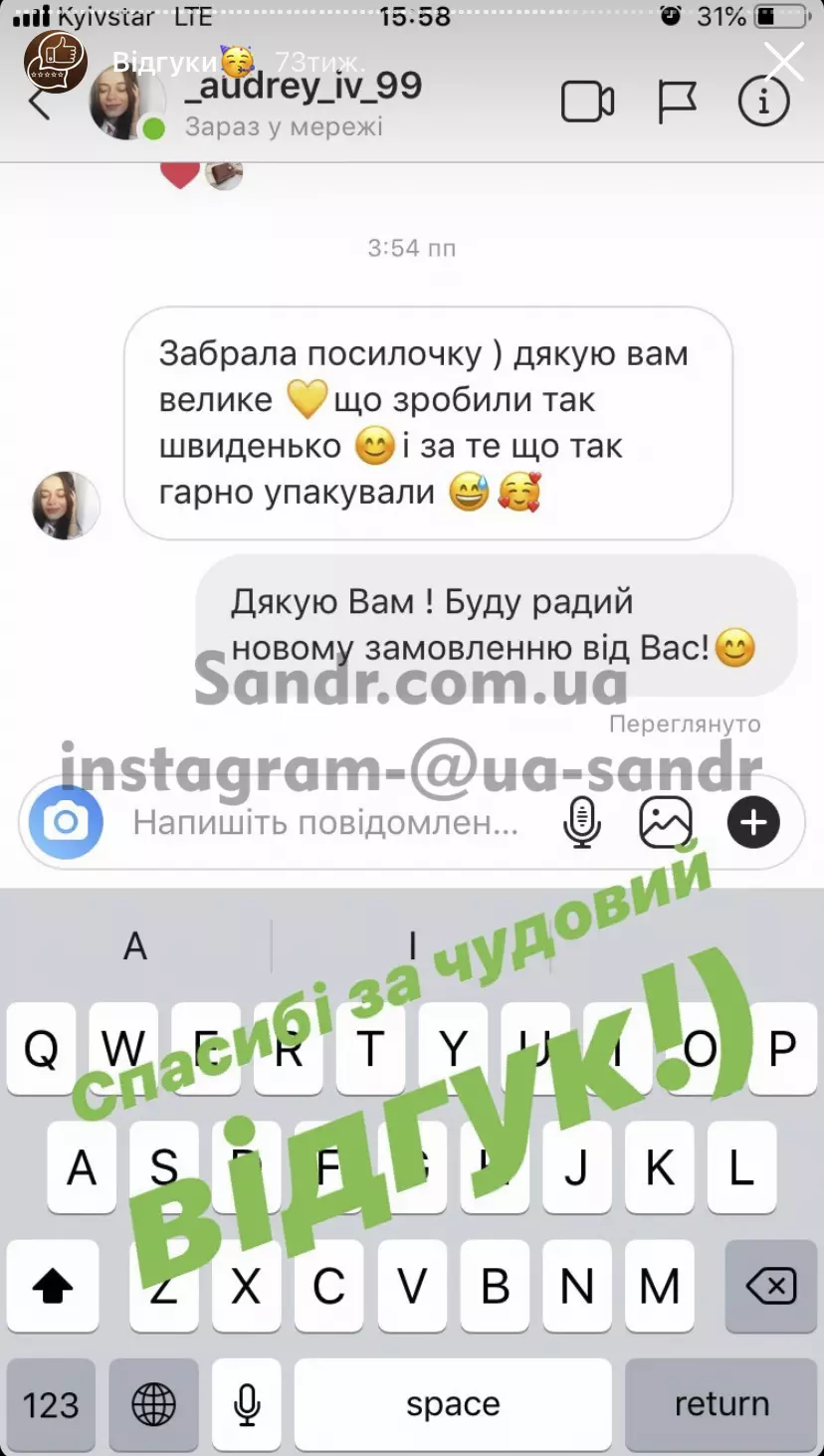Close the Відгуки story viewer

784,62
